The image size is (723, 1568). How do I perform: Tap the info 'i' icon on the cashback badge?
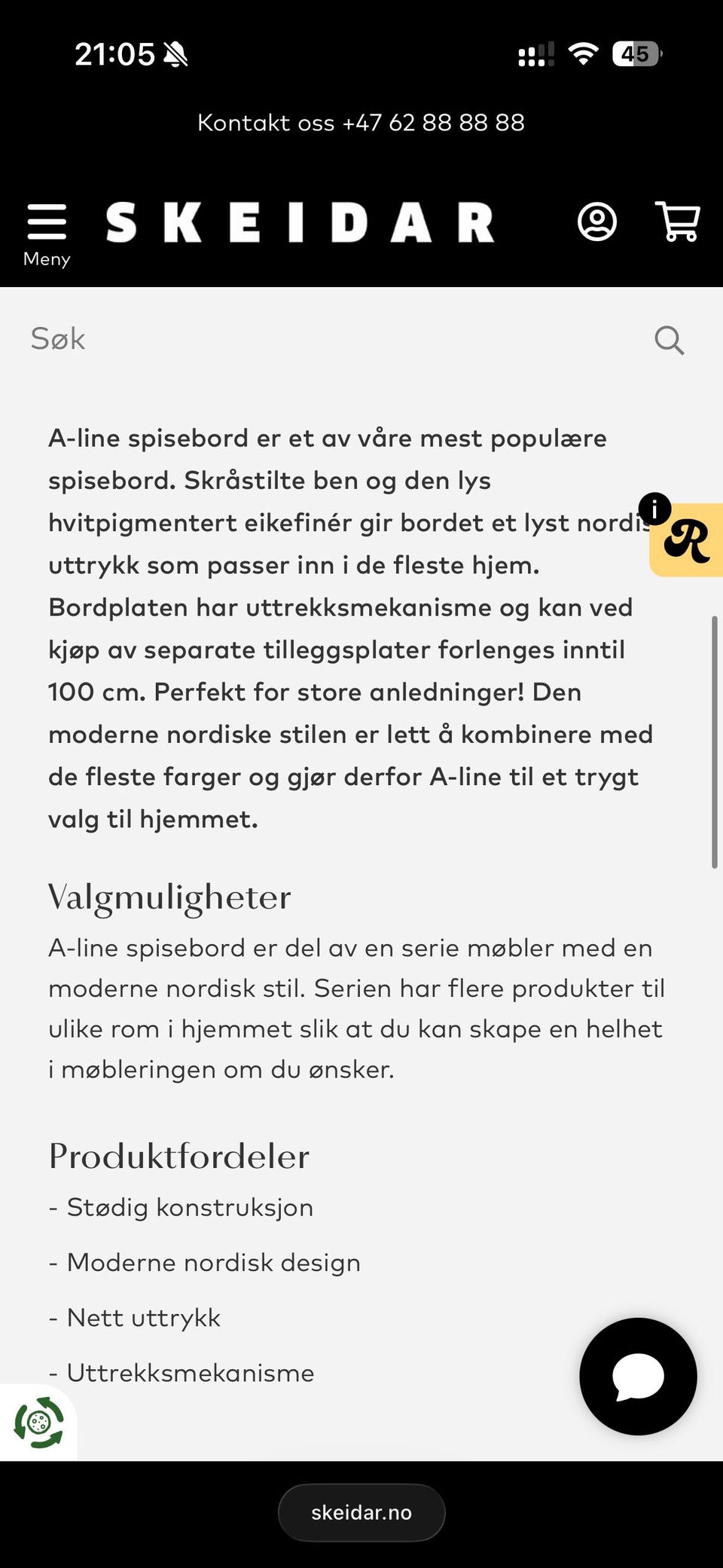pos(656,508)
